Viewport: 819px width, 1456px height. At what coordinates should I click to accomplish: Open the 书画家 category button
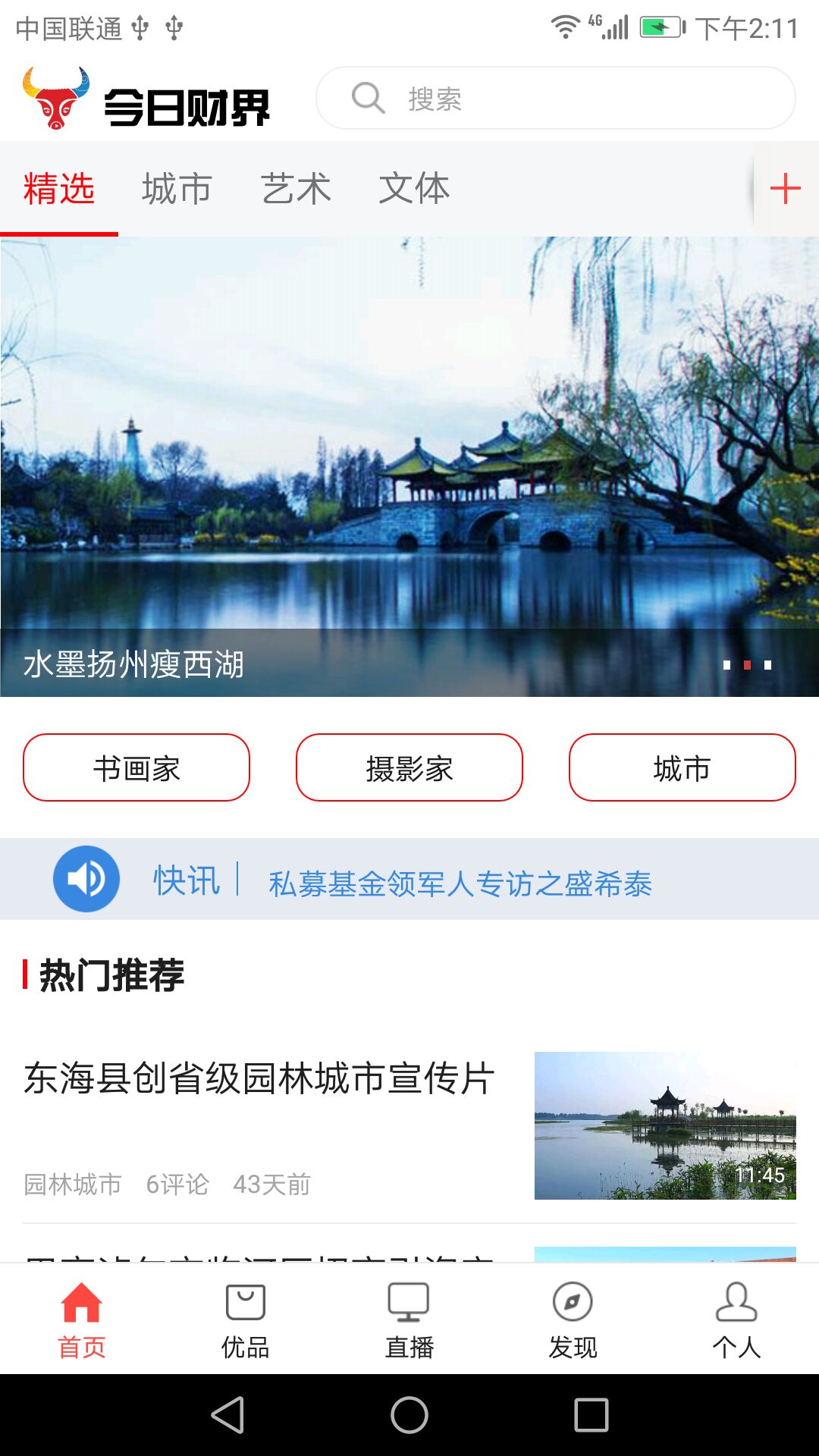click(x=136, y=767)
